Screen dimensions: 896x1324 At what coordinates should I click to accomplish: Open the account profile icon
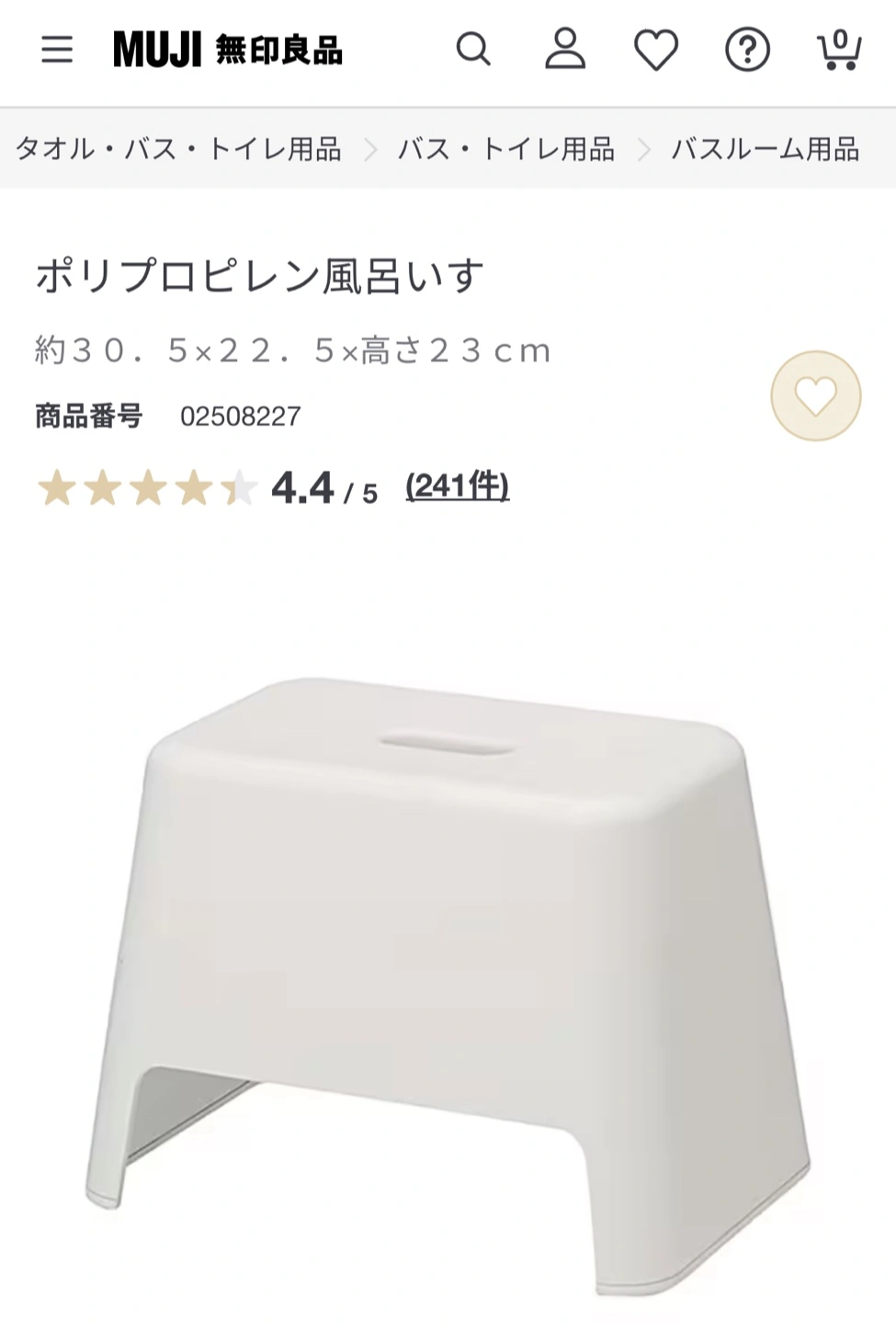pyautogui.click(x=564, y=50)
